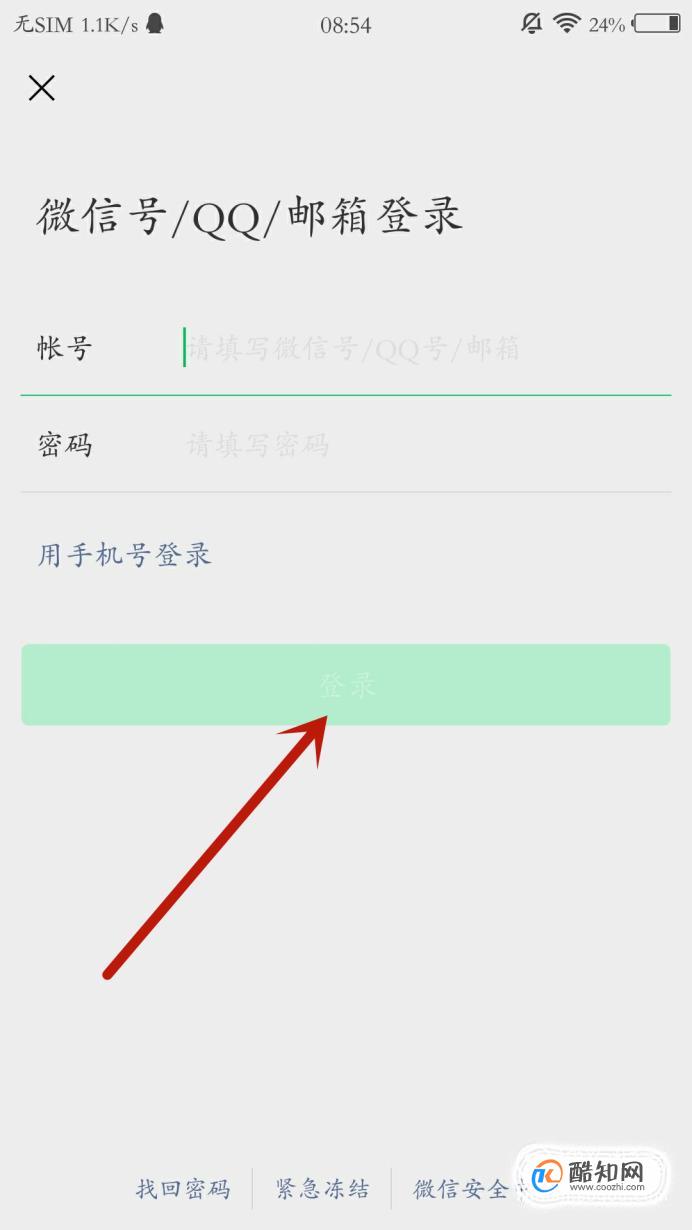Tap the 密码 password field
692x1230 pixels.
point(425,444)
